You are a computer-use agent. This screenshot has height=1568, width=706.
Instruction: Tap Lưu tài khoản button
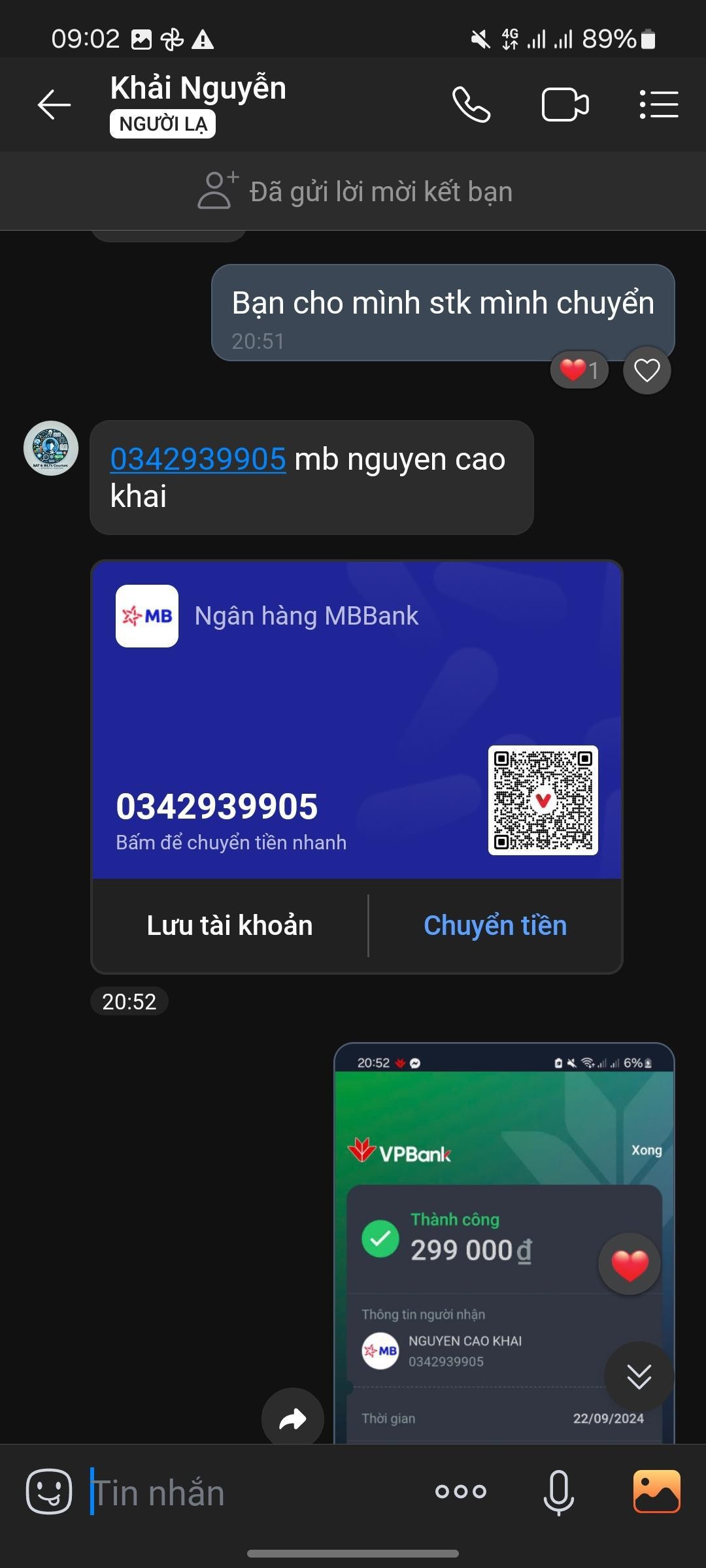coord(229,926)
